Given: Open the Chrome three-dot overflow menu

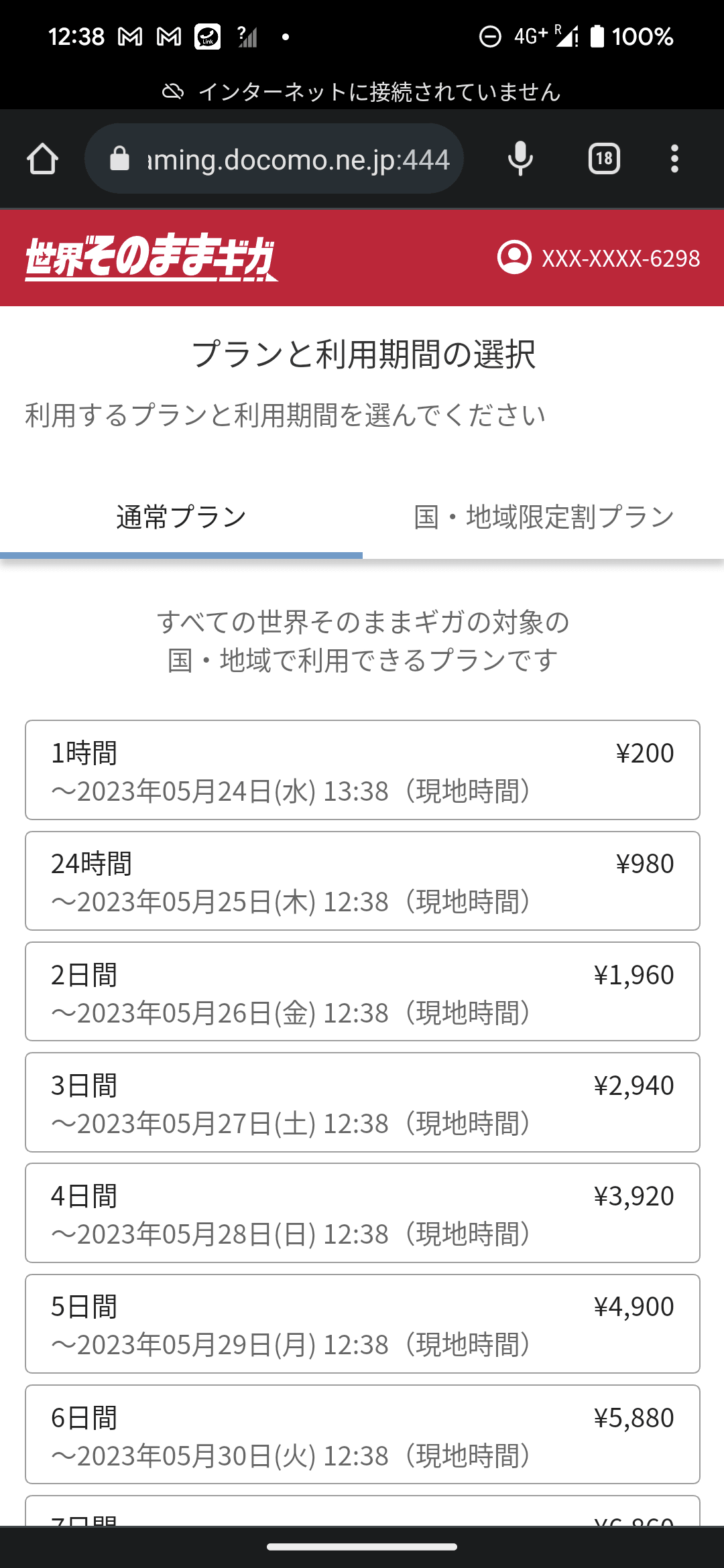Looking at the screenshot, I should pos(674,158).
